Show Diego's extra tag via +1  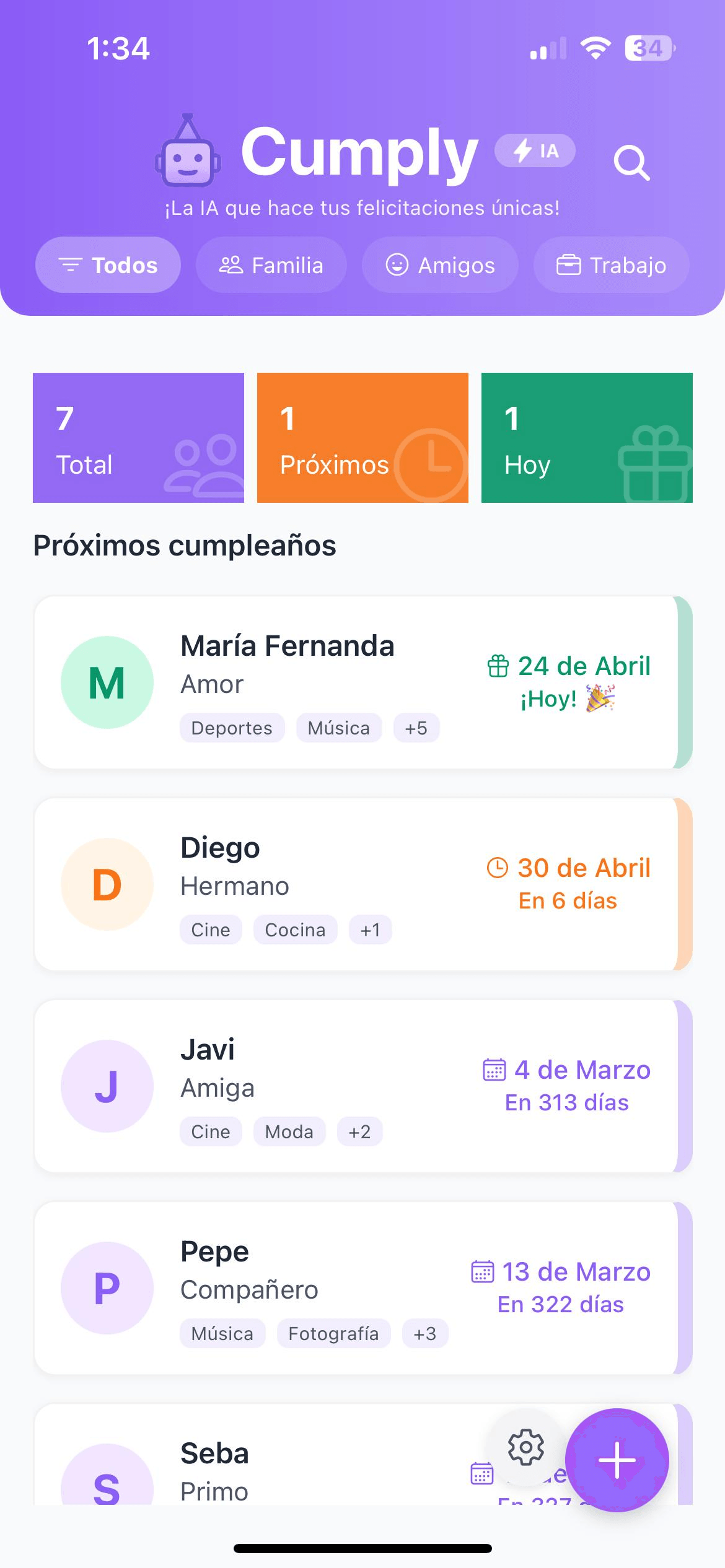coord(370,930)
